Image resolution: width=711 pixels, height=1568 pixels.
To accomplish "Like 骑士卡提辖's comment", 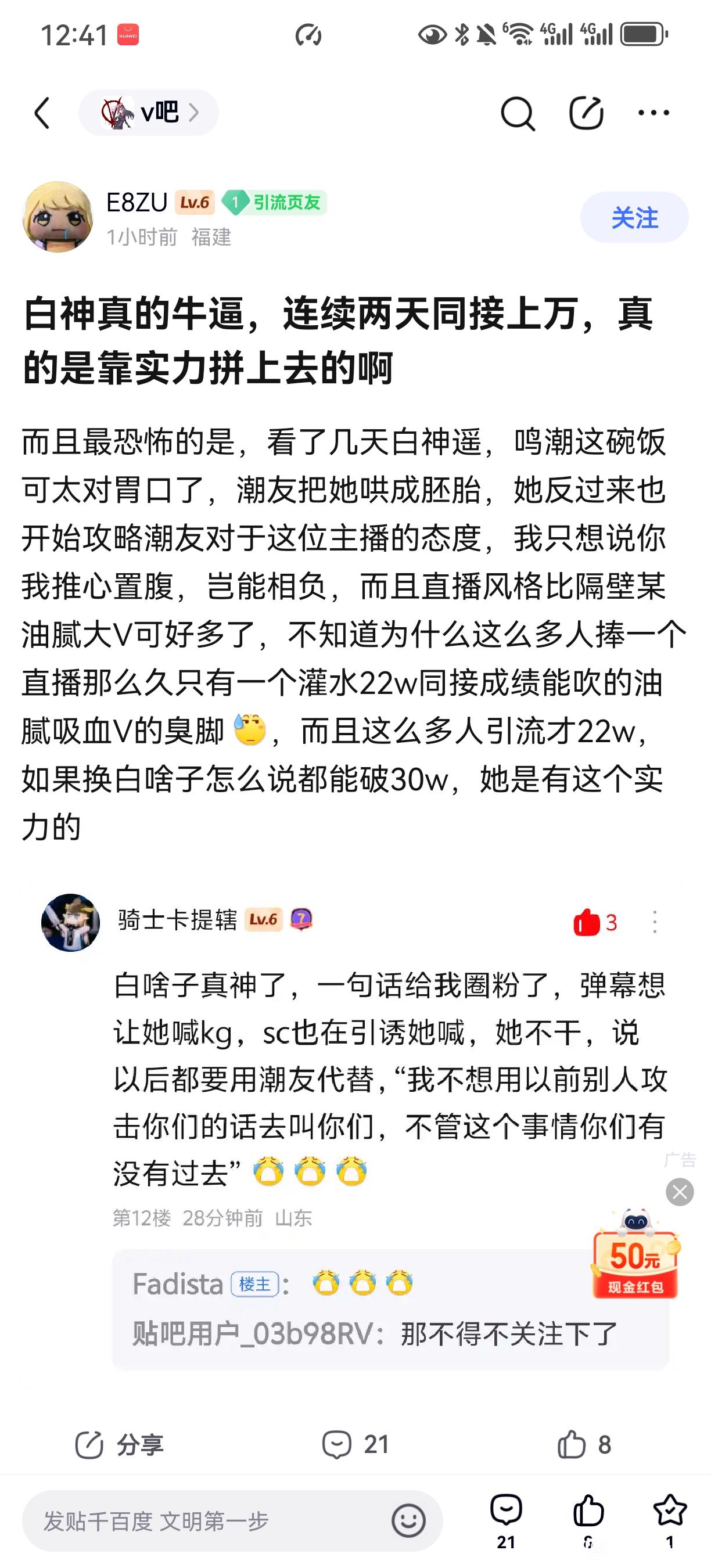I will click(x=587, y=923).
